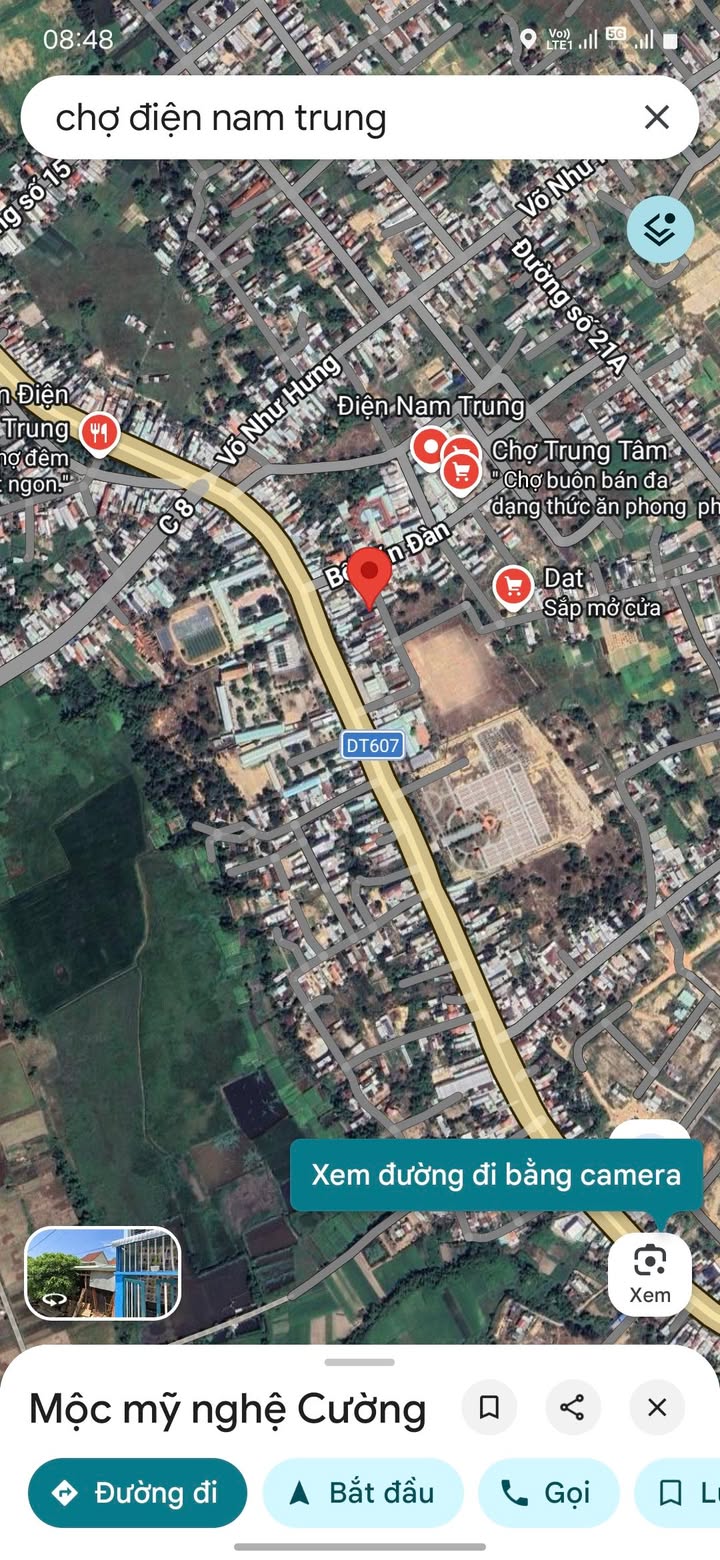Share the Mộc mỹ nghệ Cường place
This screenshot has height=1560, width=720.
click(573, 1408)
